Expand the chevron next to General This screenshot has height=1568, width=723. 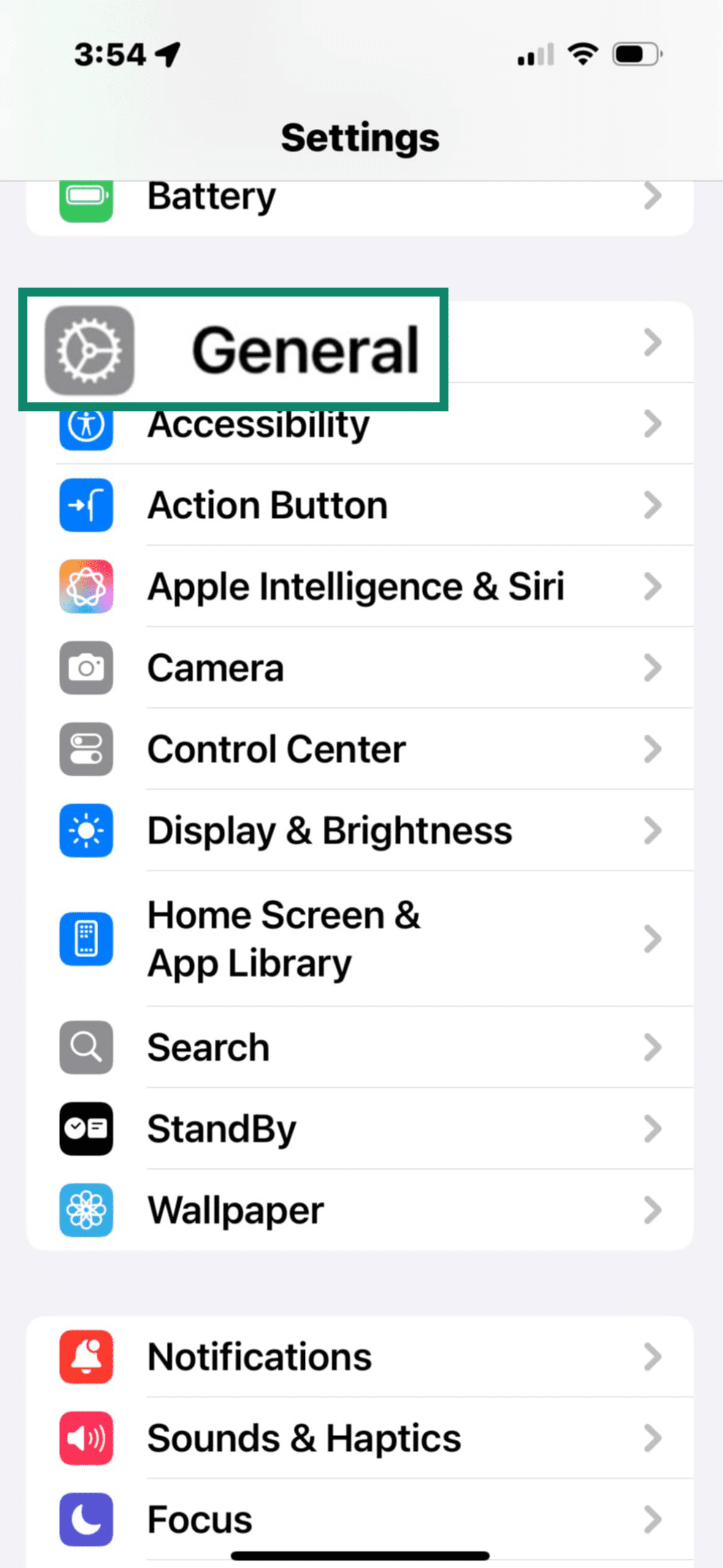(x=653, y=344)
